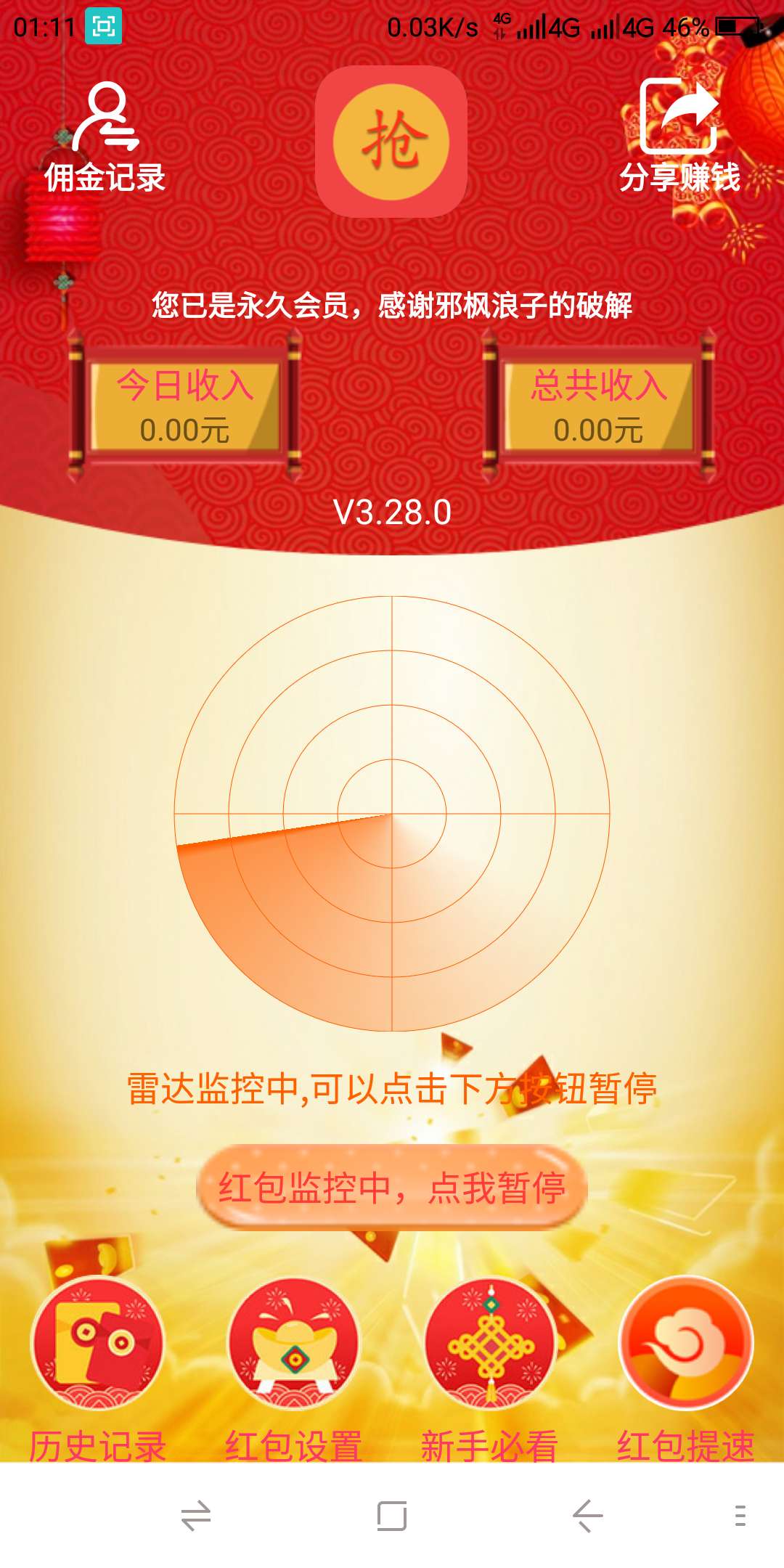Open 佣金记录 commission records
This screenshot has height=1568, width=784.
(105, 138)
